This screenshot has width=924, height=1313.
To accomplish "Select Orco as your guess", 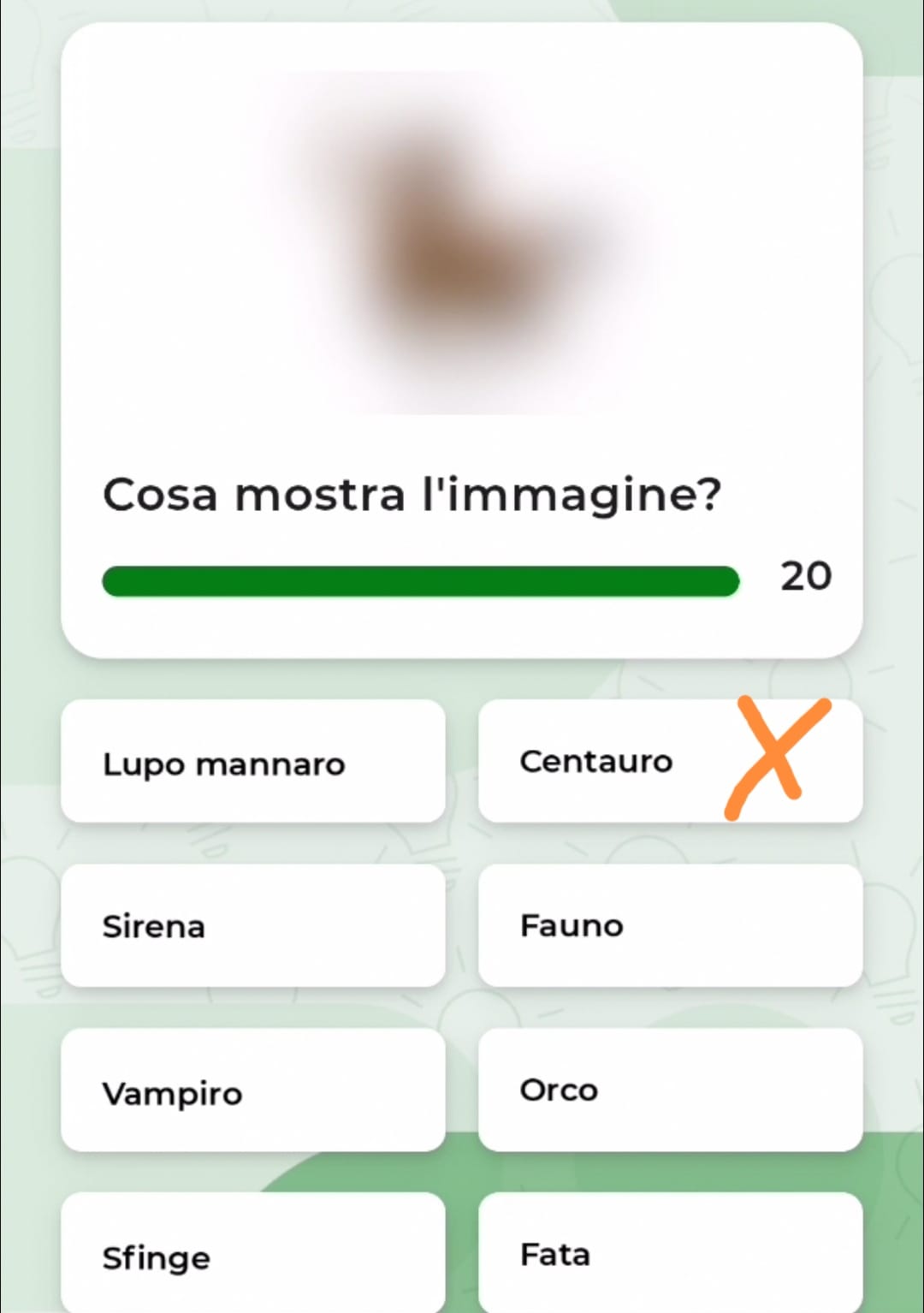I will [x=670, y=1091].
